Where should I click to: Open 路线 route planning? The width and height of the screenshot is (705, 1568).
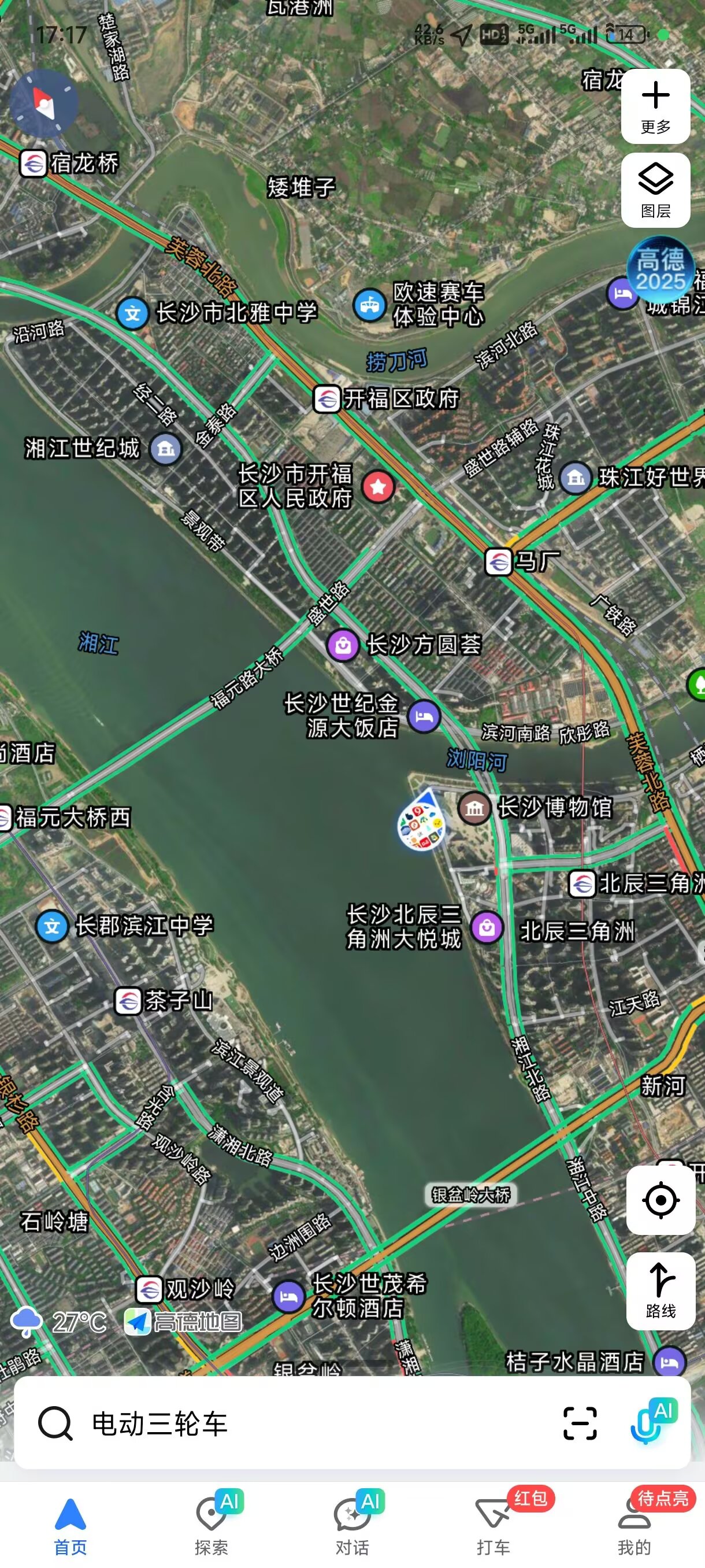(661, 1290)
